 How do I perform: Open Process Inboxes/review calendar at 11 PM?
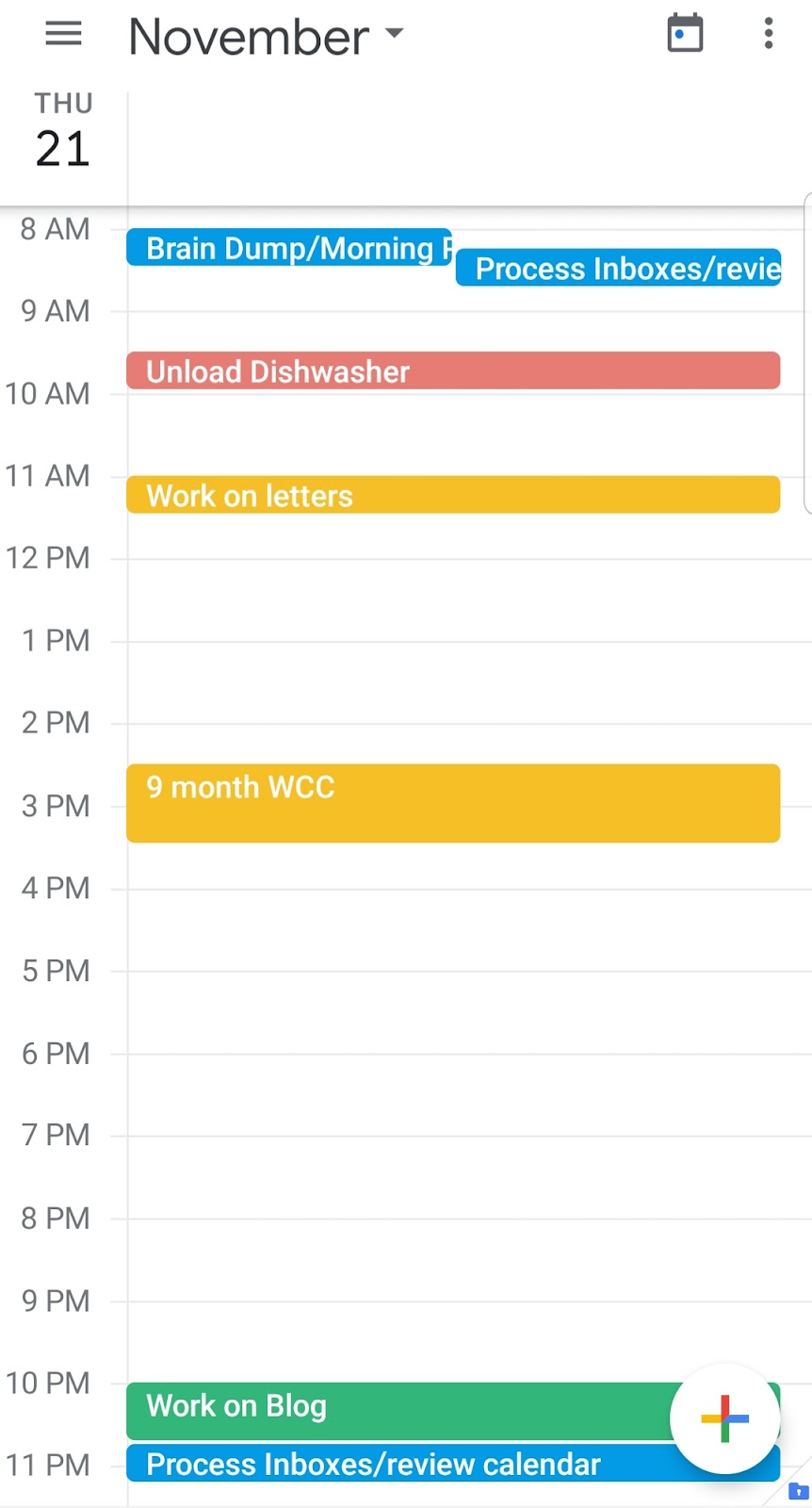396,1465
